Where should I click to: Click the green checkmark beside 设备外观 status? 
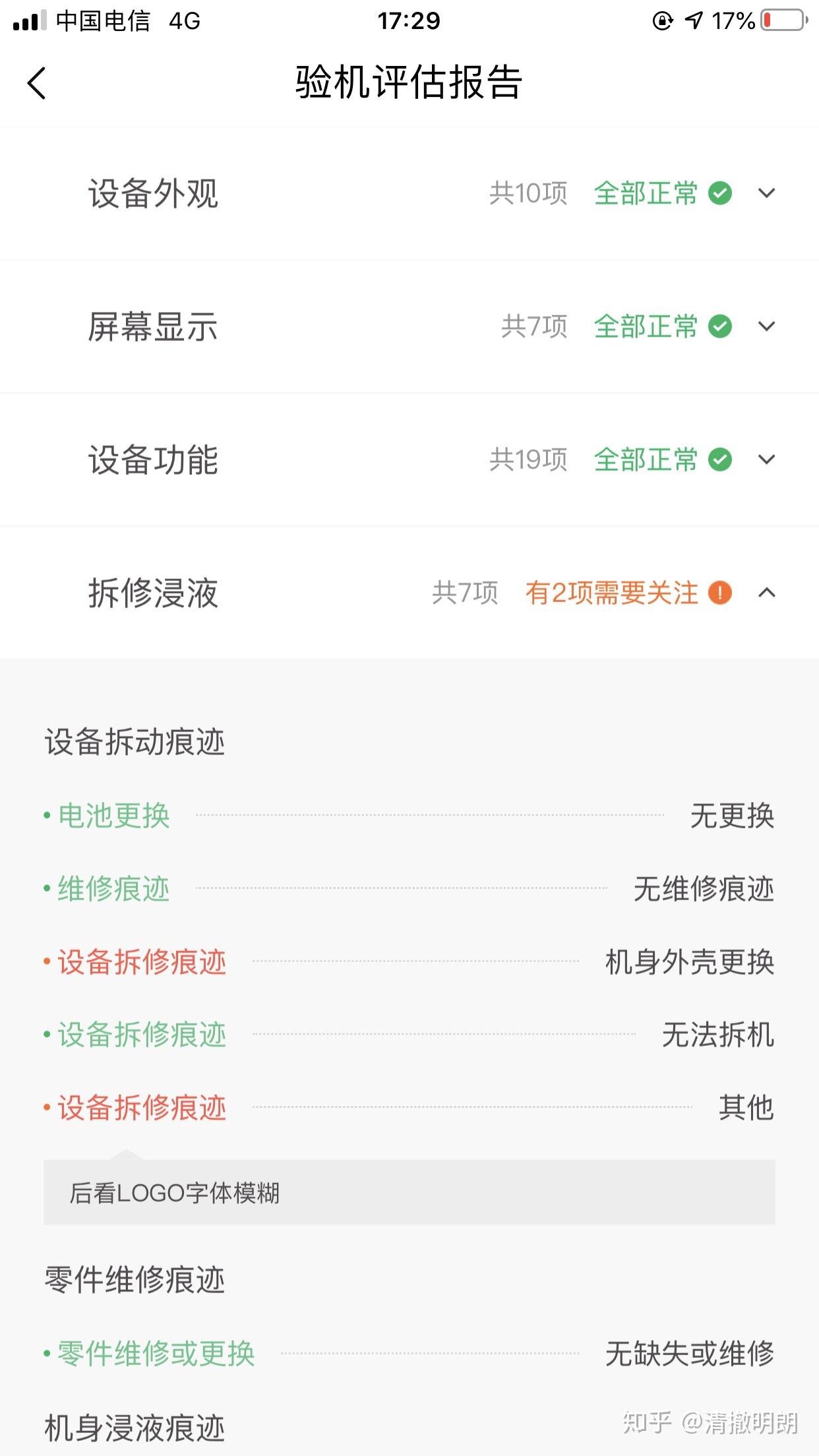click(721, 194)
